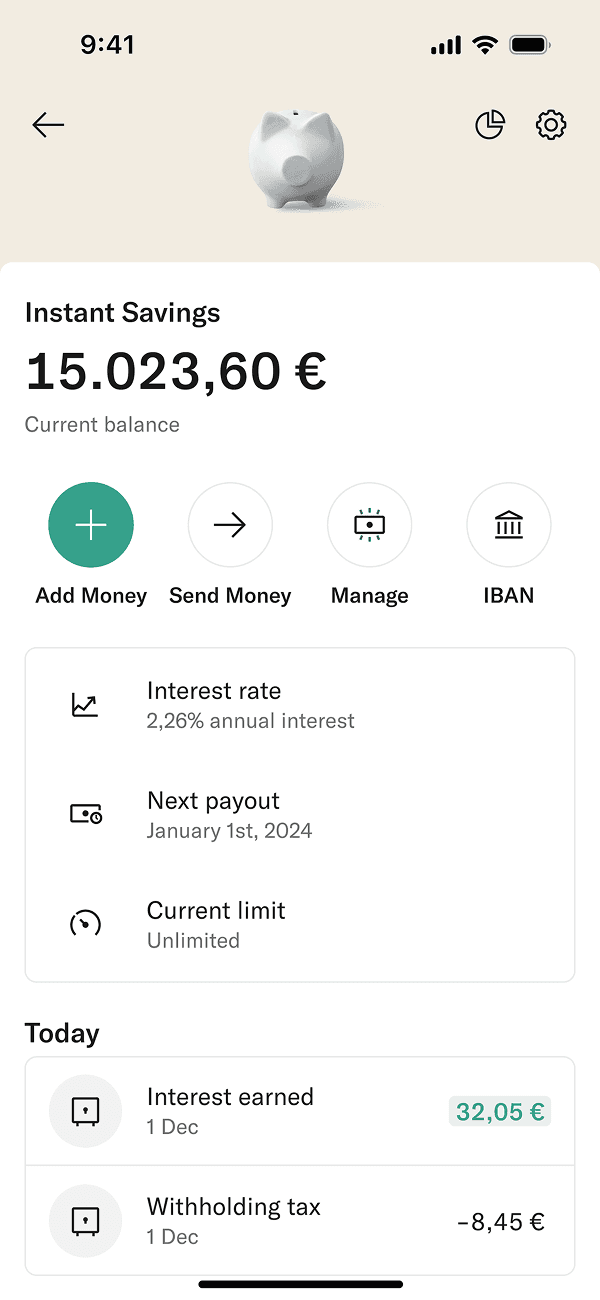Check the Current limit row
This screenshot has width=600, height=1300.
point(300,925)
